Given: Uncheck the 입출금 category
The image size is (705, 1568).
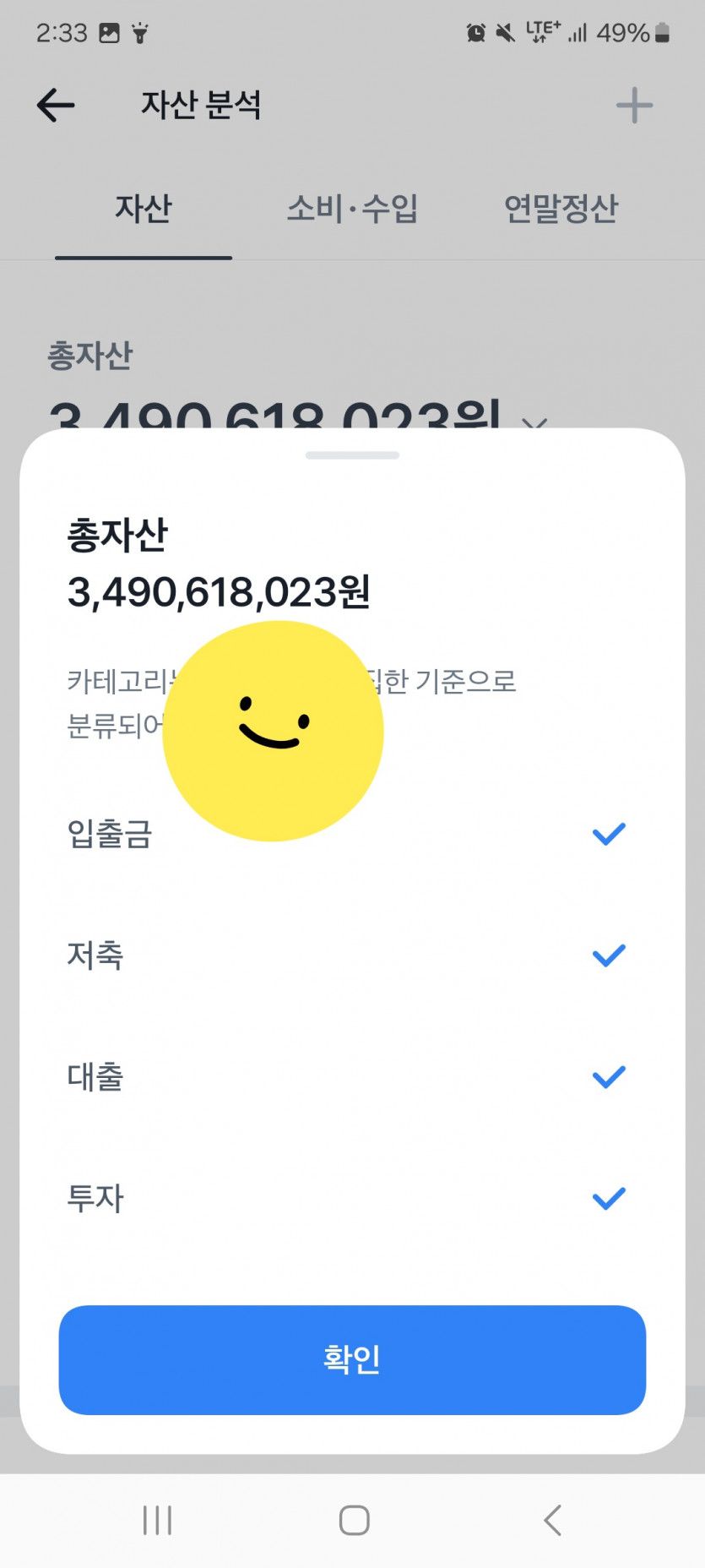Looking at the screenshot, I should (x=608, y=834).
